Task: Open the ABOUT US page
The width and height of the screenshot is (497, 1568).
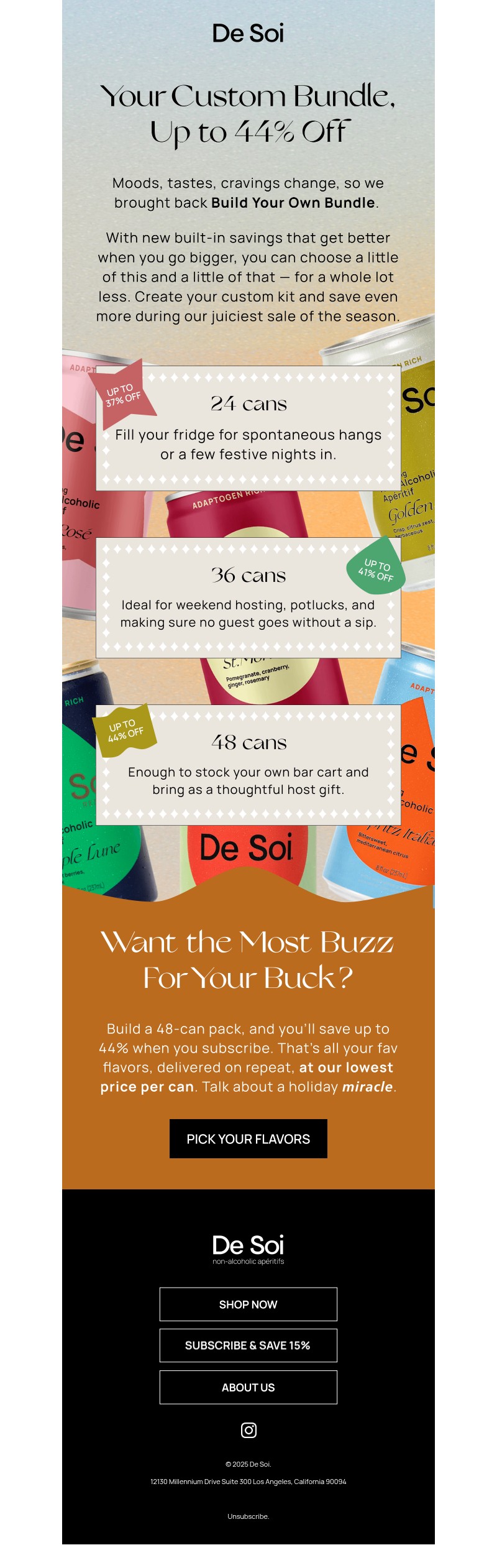Action: coord(248,1386)
